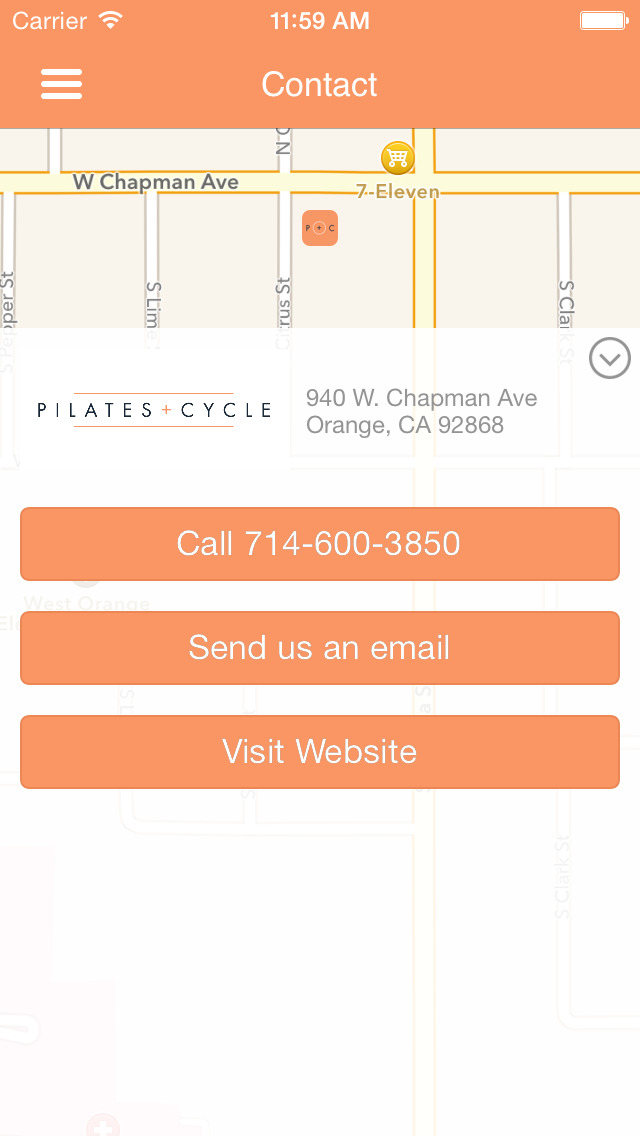Image resolution: width=640 pixels, height=1136 pixels.
Task: Select the Pilates+Cycle map pin
Action: (x=320, y=228)
